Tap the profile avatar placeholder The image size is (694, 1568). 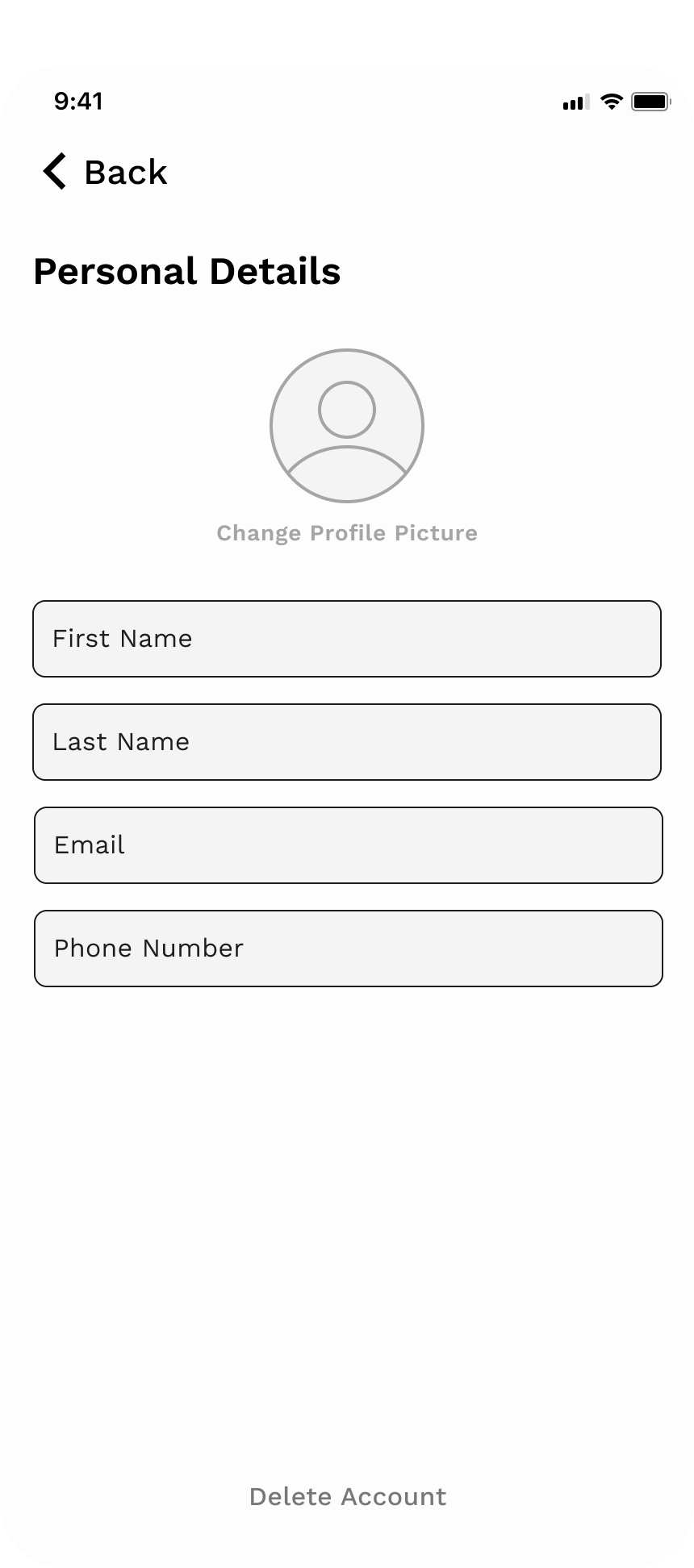(x=347, y=426)
